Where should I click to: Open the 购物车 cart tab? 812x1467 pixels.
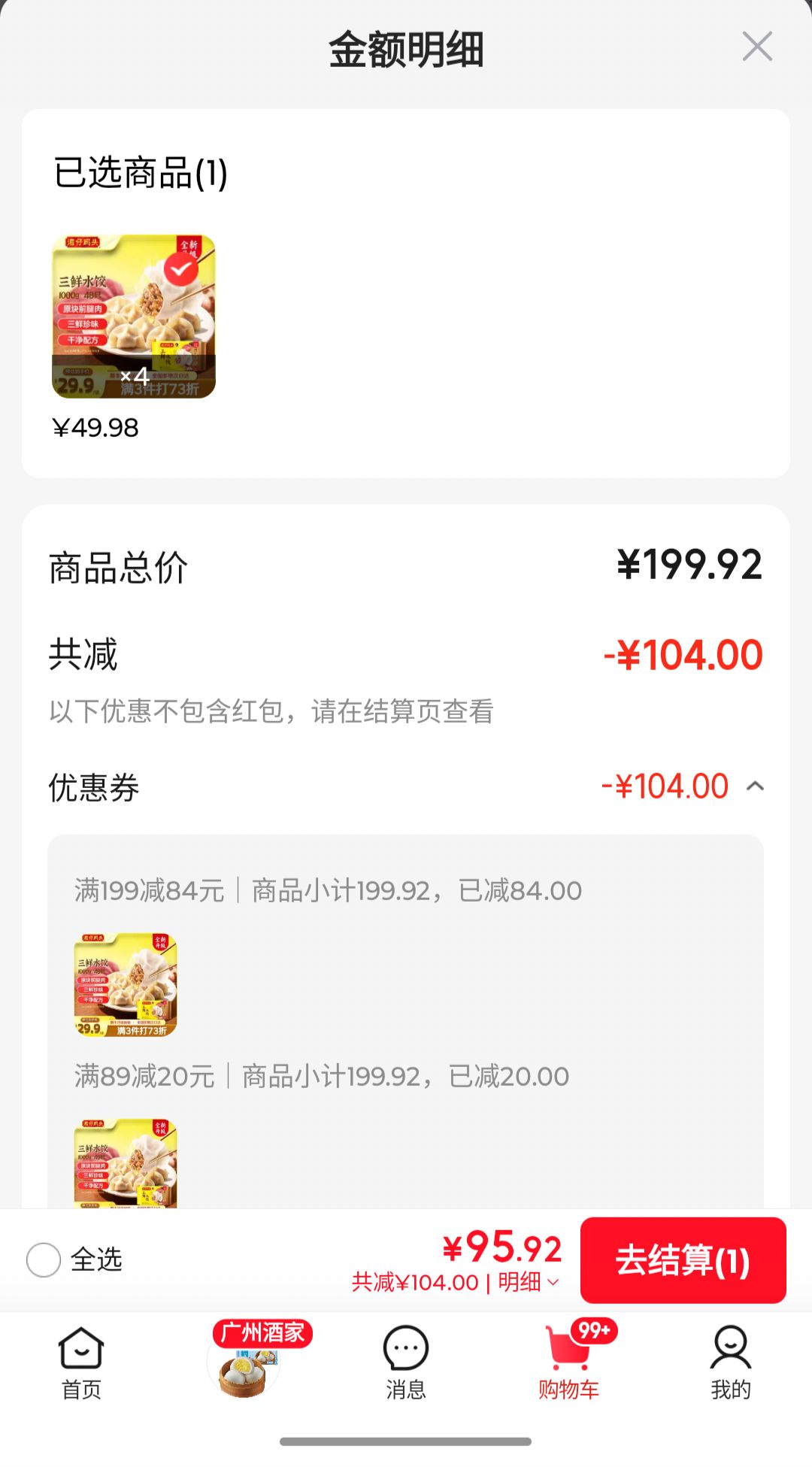569,1362
